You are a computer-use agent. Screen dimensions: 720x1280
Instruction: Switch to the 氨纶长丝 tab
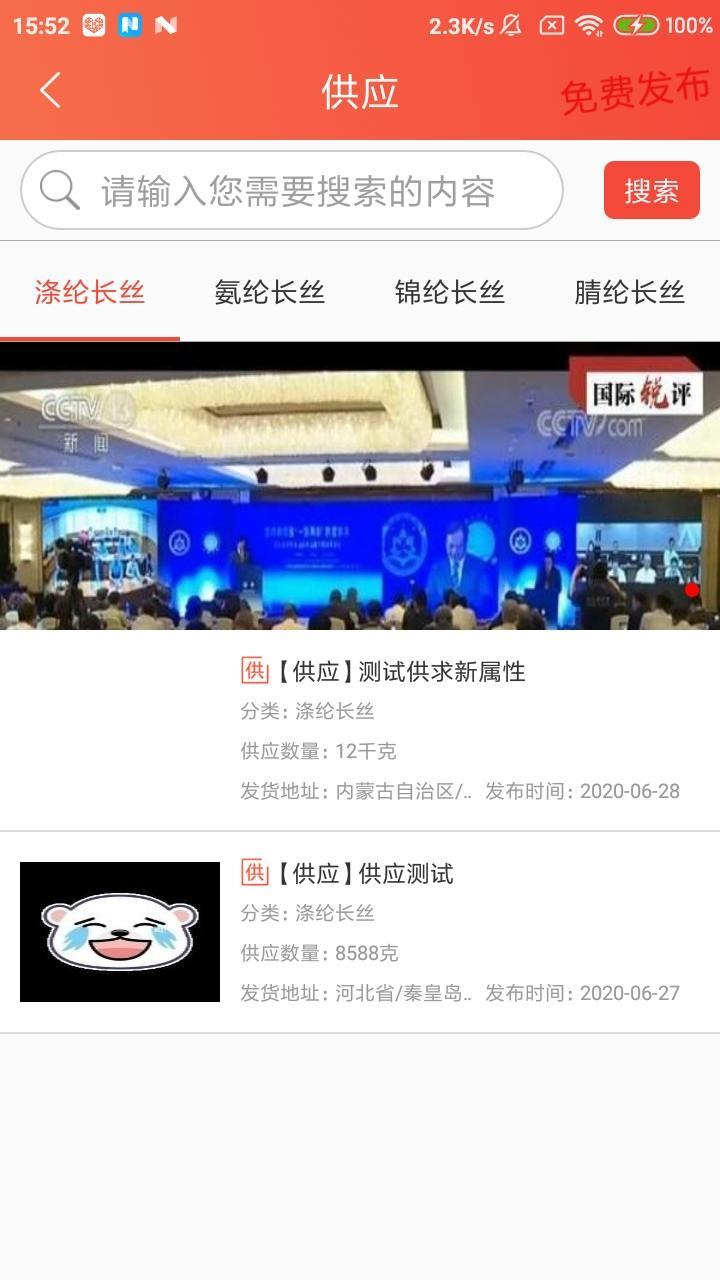coord(269,292)
